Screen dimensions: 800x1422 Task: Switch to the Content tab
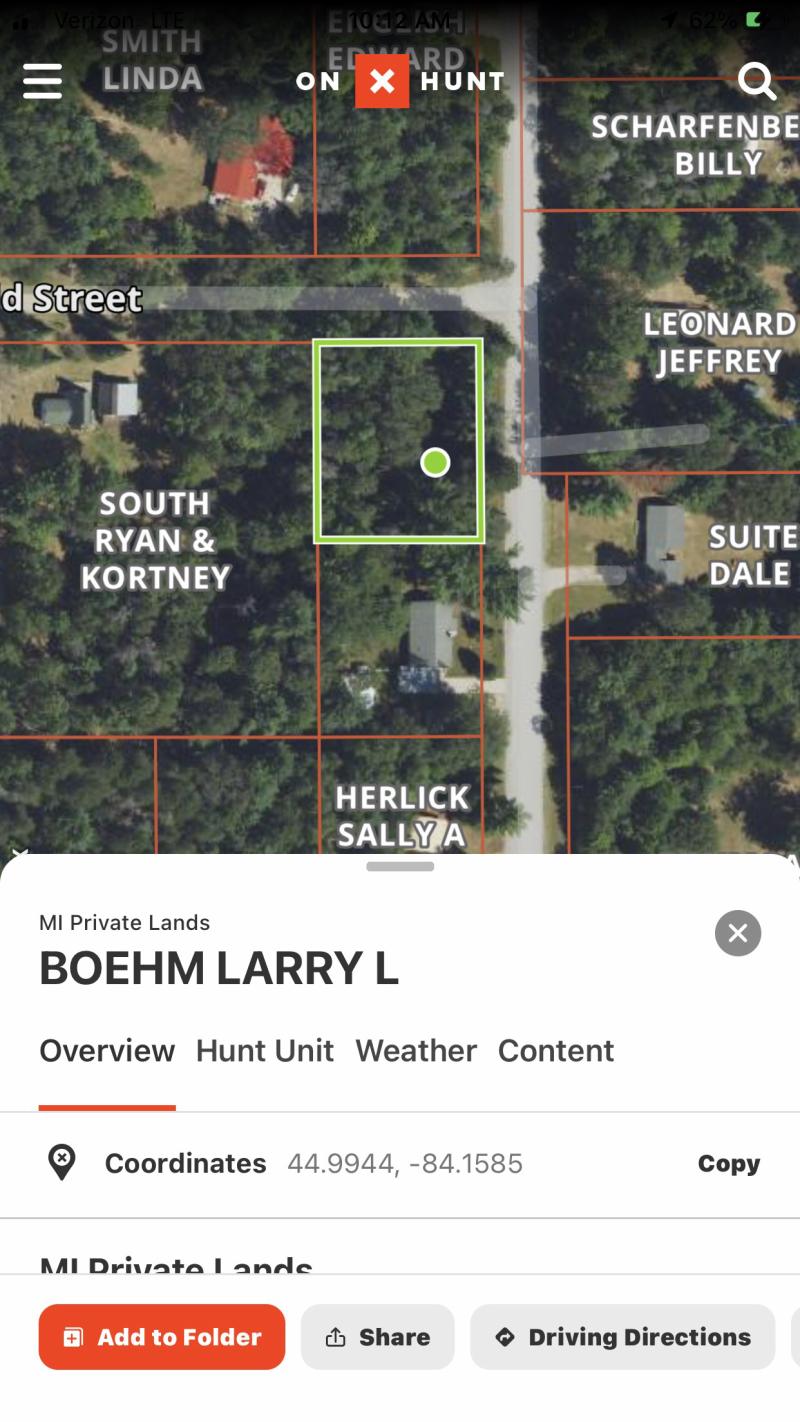tap(556, 1050)
